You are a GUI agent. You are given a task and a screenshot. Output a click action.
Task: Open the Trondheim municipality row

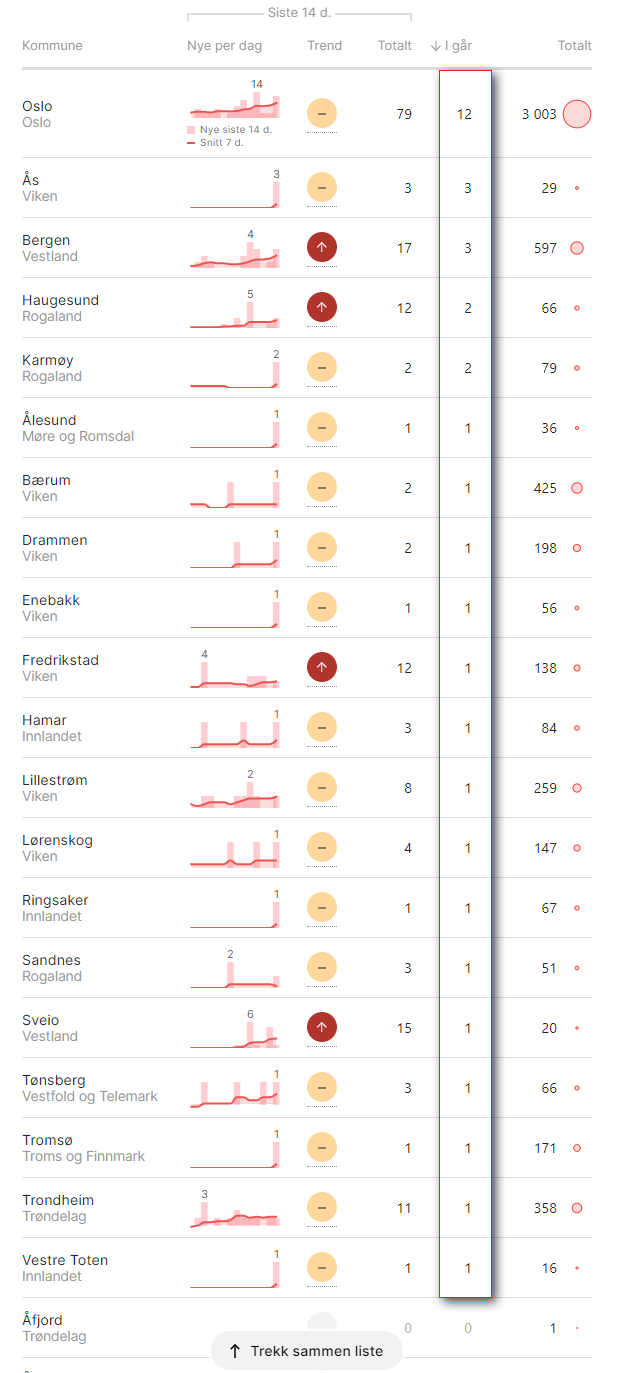(307, 1208)
